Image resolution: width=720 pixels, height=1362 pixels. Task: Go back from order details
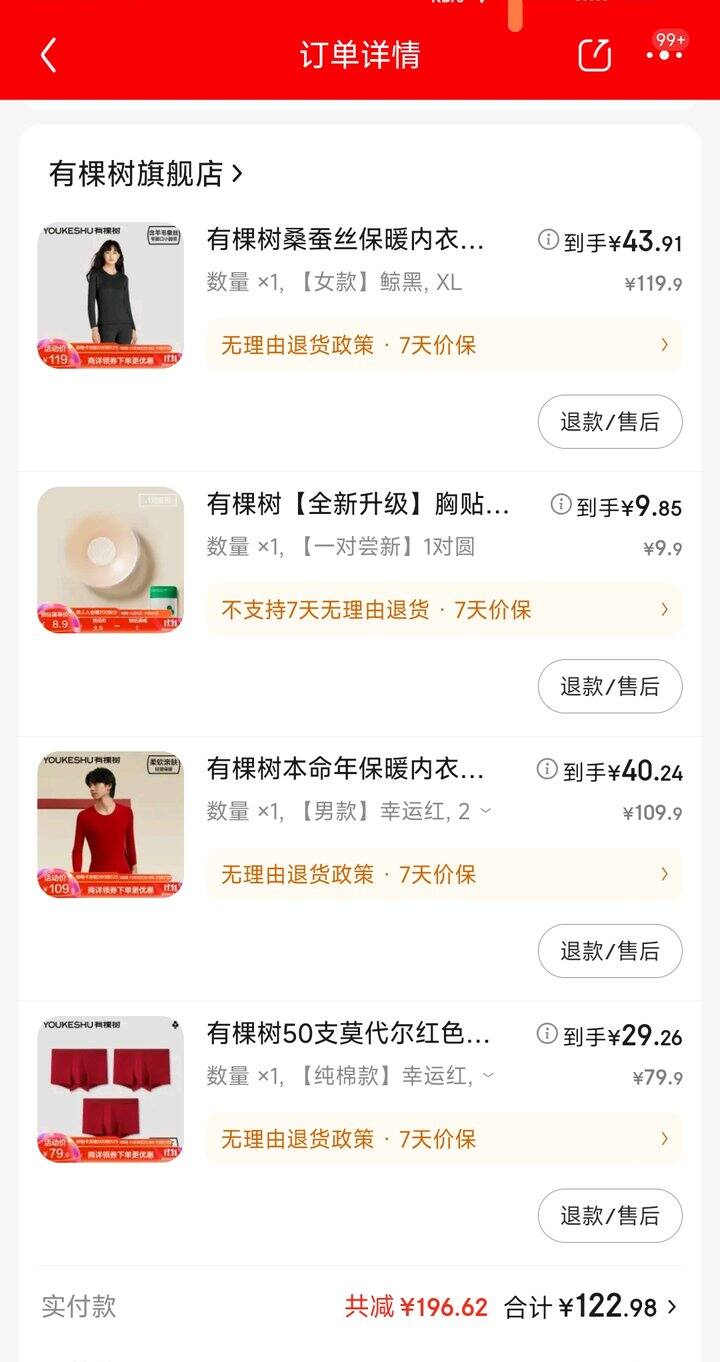click(48, 55)
